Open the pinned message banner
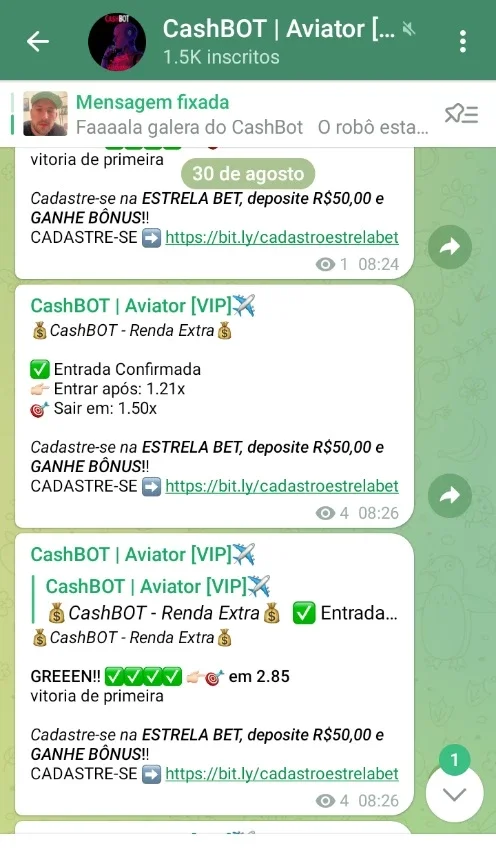The height and width of the screenshot is (849, 496). (x=227, y=114)
